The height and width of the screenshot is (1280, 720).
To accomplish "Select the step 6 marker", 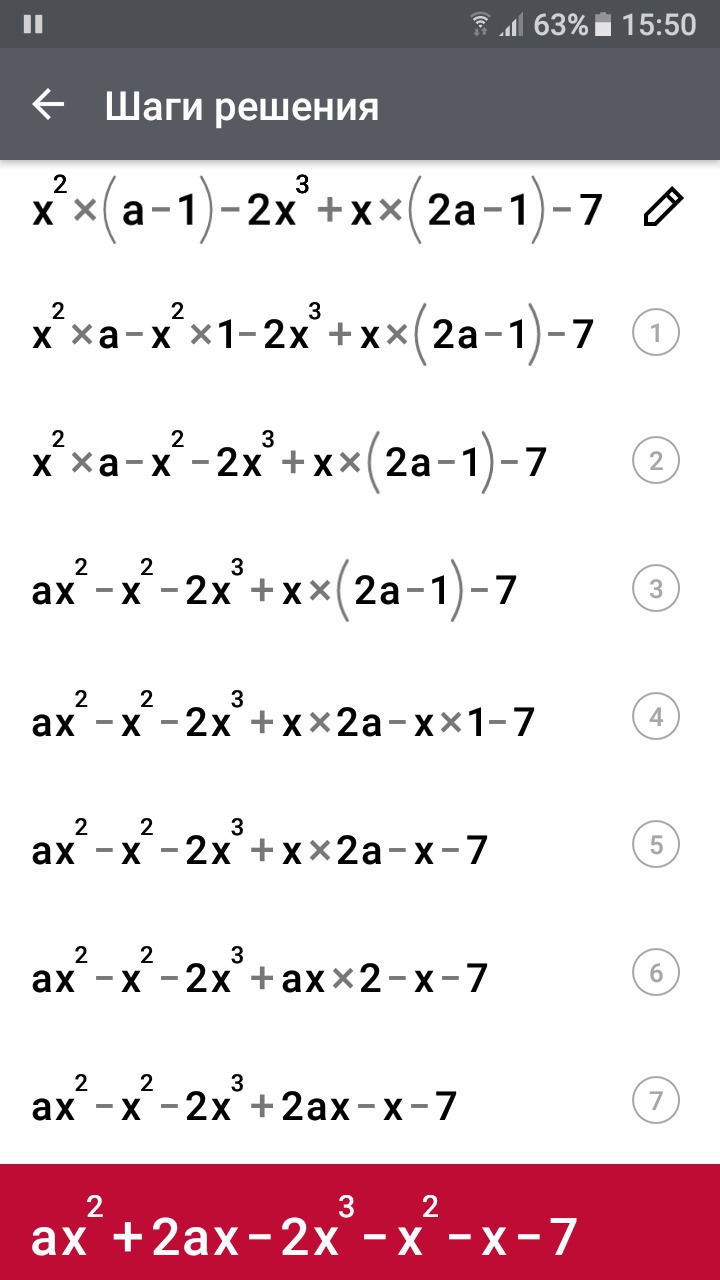I will 656,973.
